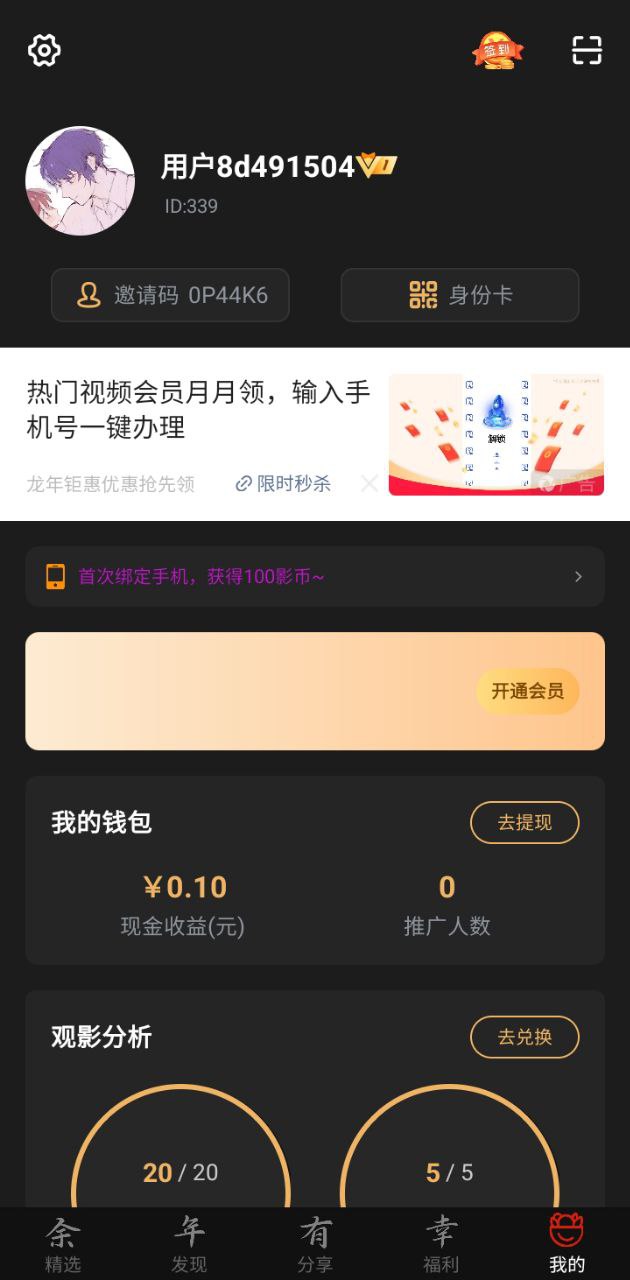The height and width of the screenshot is (1280, 630).
Task: Select the 我的 tab
Action: click(566, 1245)
